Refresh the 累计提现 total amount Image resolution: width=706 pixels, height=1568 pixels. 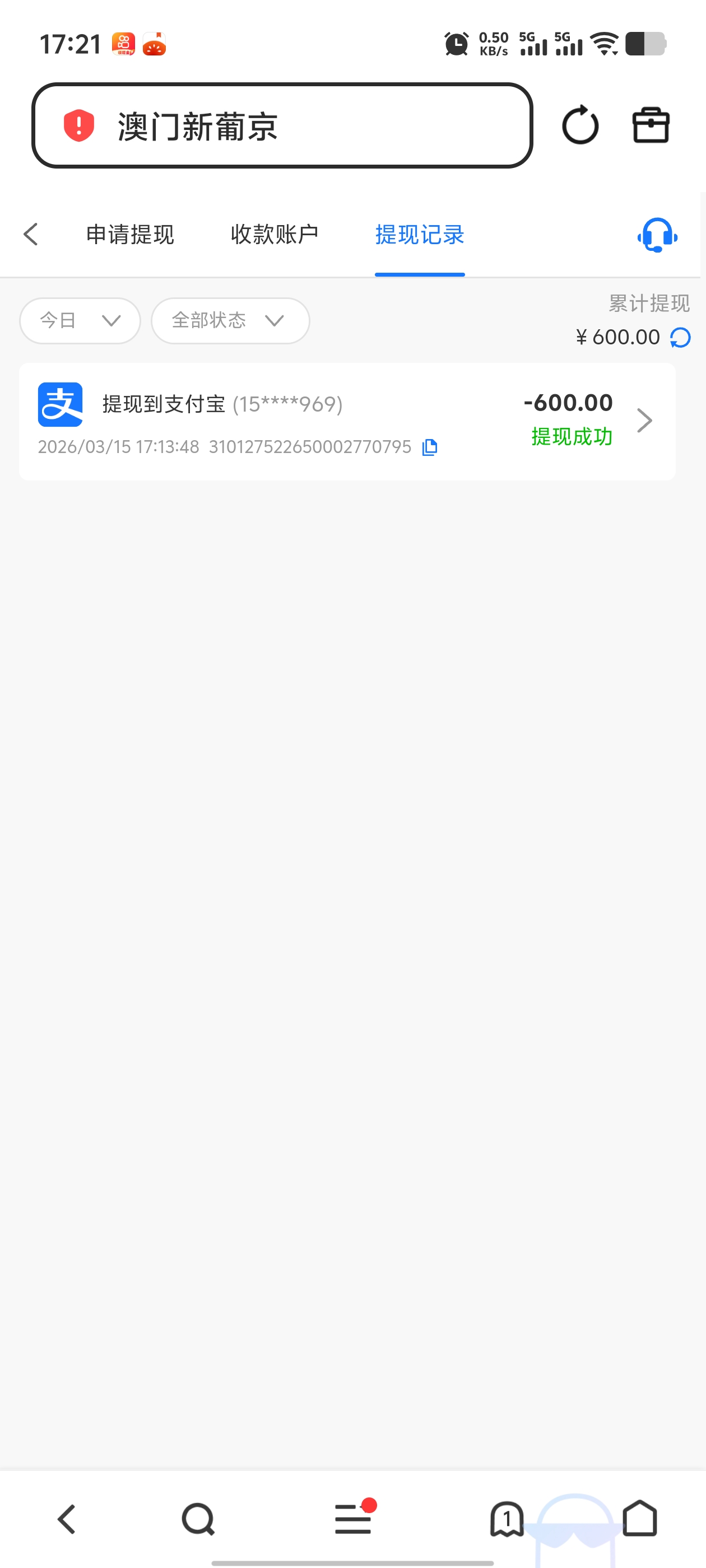pyautogui.click(x=680, y=337)
